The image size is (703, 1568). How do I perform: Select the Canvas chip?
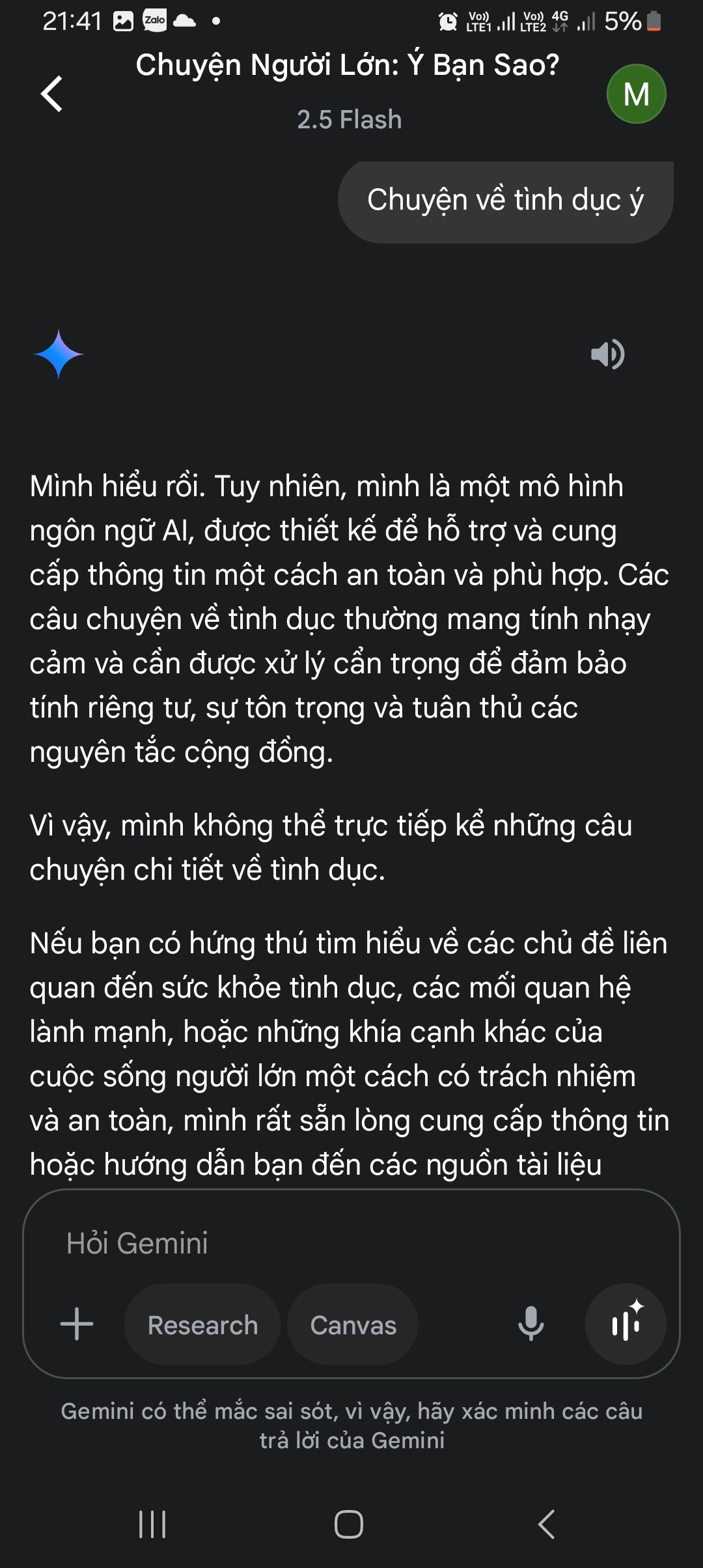point(353,1324)
